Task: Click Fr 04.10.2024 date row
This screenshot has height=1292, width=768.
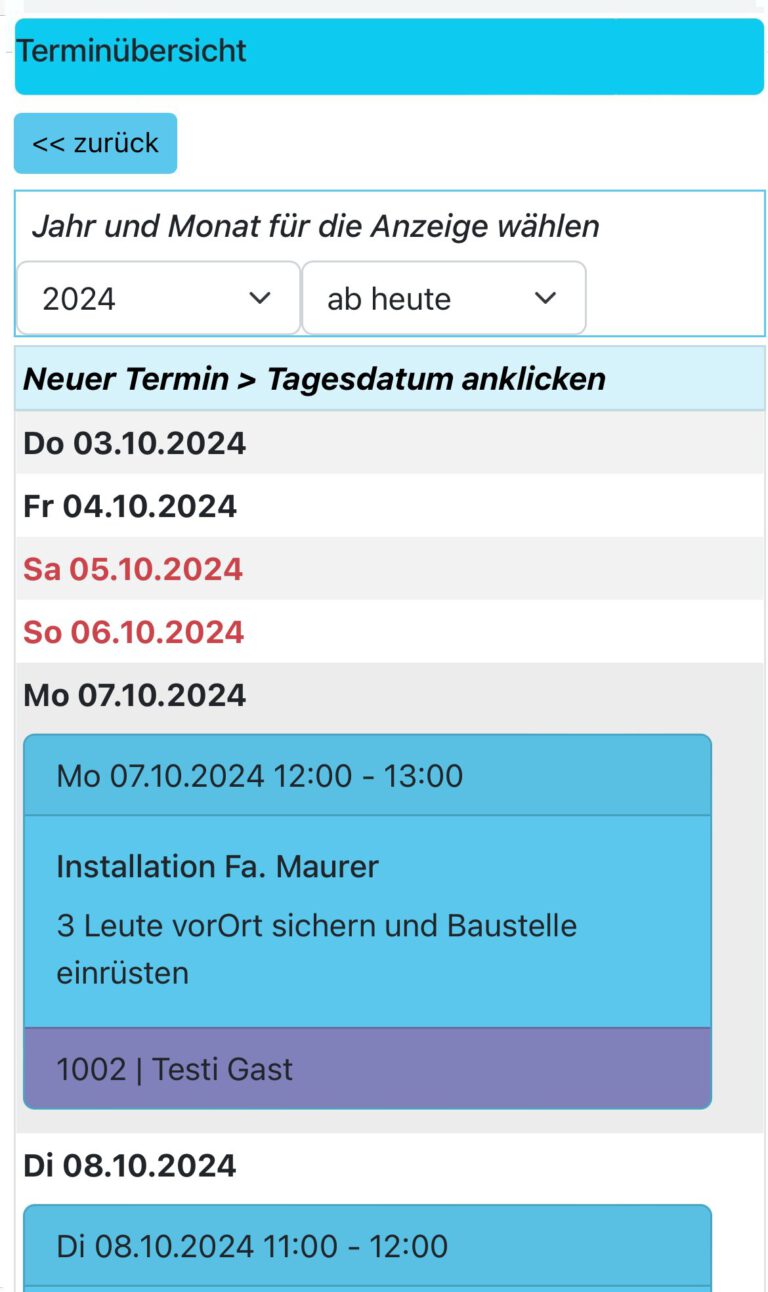Action: (128, 505)
